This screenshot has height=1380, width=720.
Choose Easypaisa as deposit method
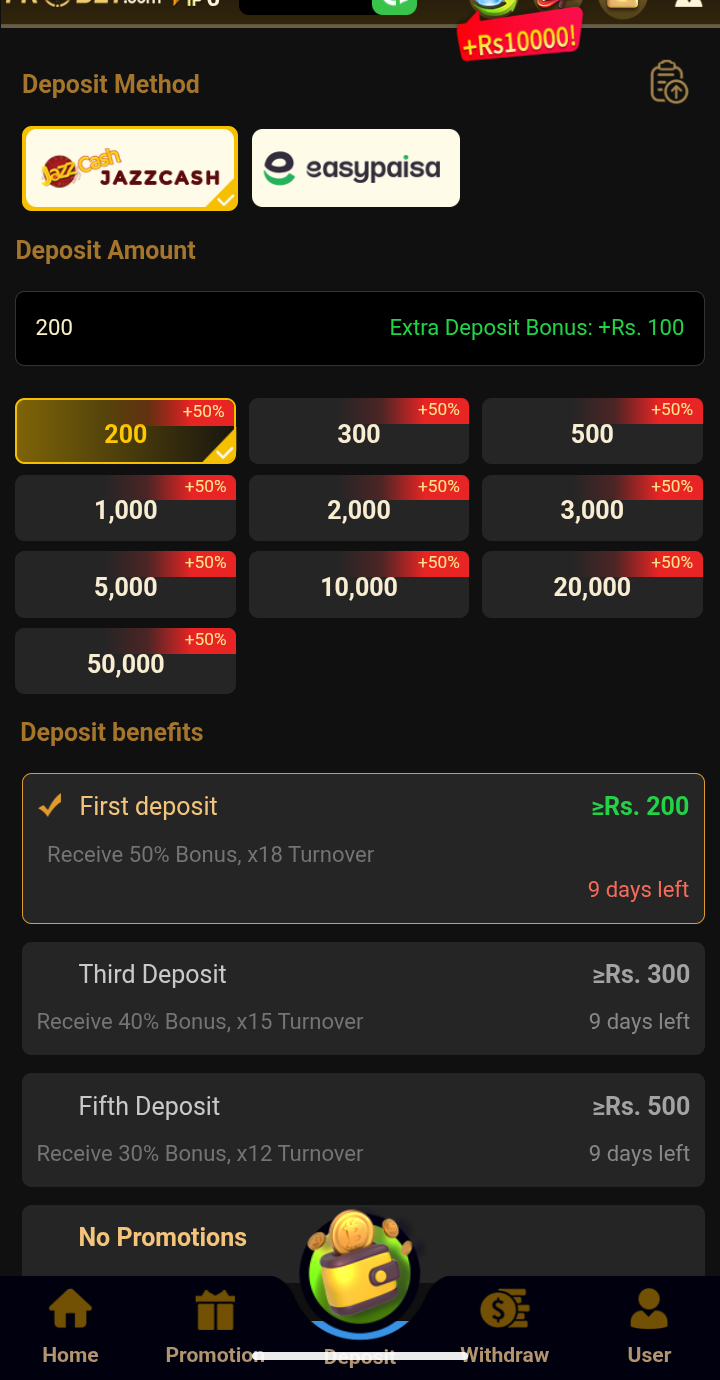pyautogui.click(x=355, y=168)
